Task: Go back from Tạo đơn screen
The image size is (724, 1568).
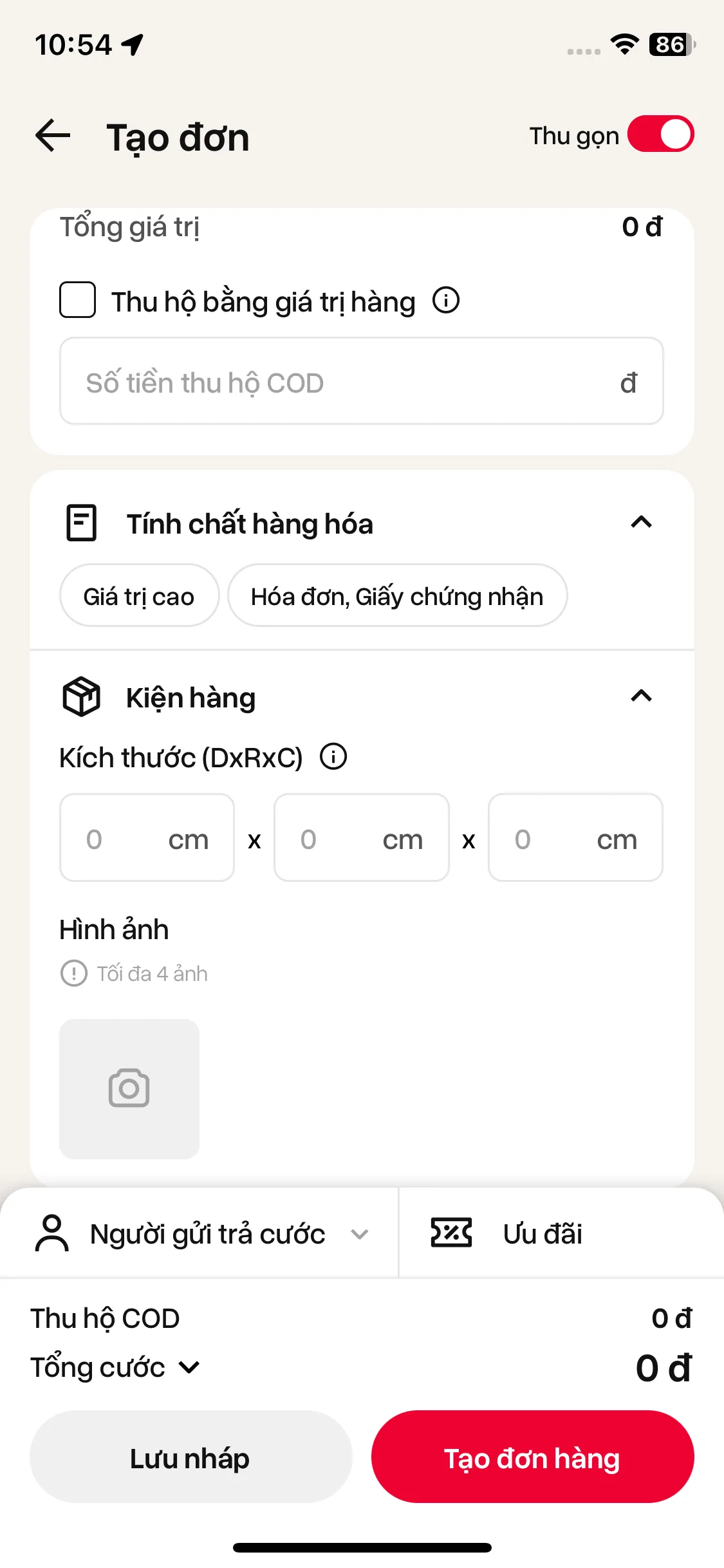Action: (53, 136)
